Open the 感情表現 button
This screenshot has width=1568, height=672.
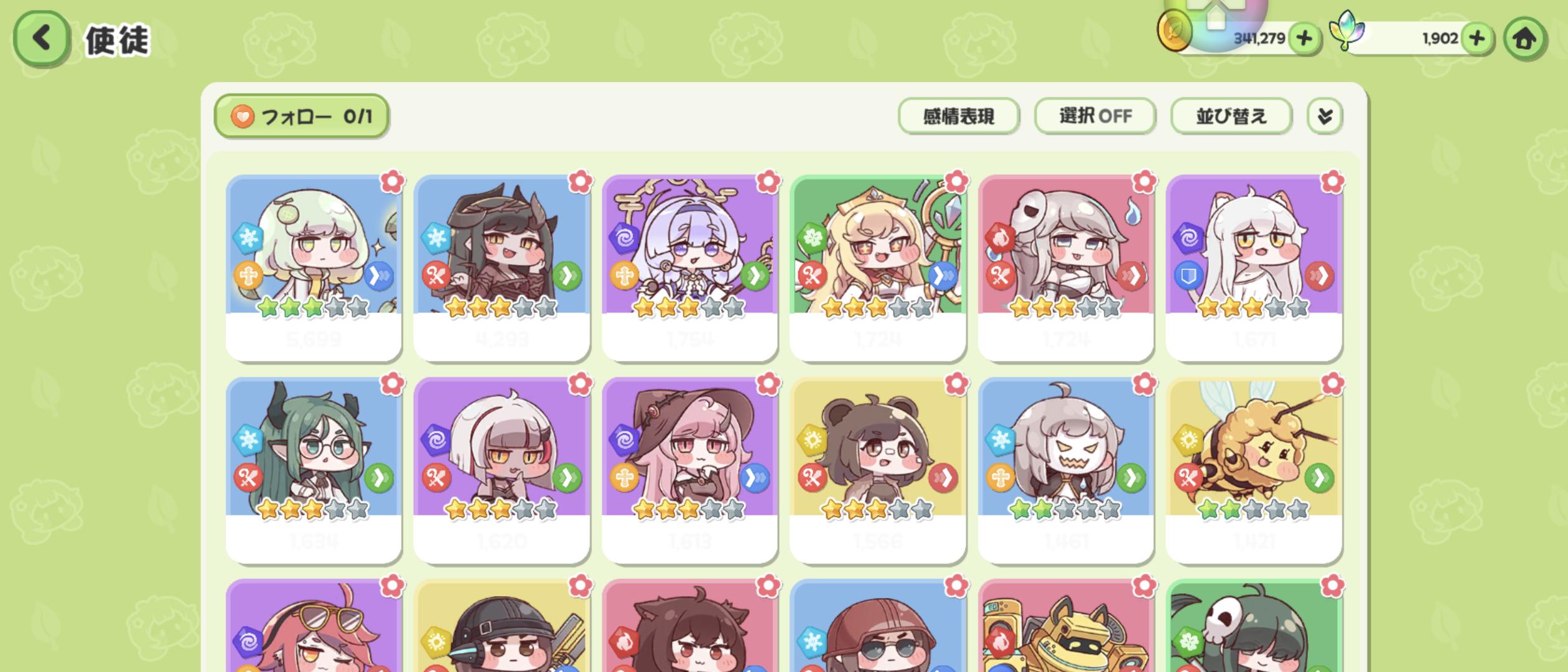pyautogui.click(x=958, y=116)
